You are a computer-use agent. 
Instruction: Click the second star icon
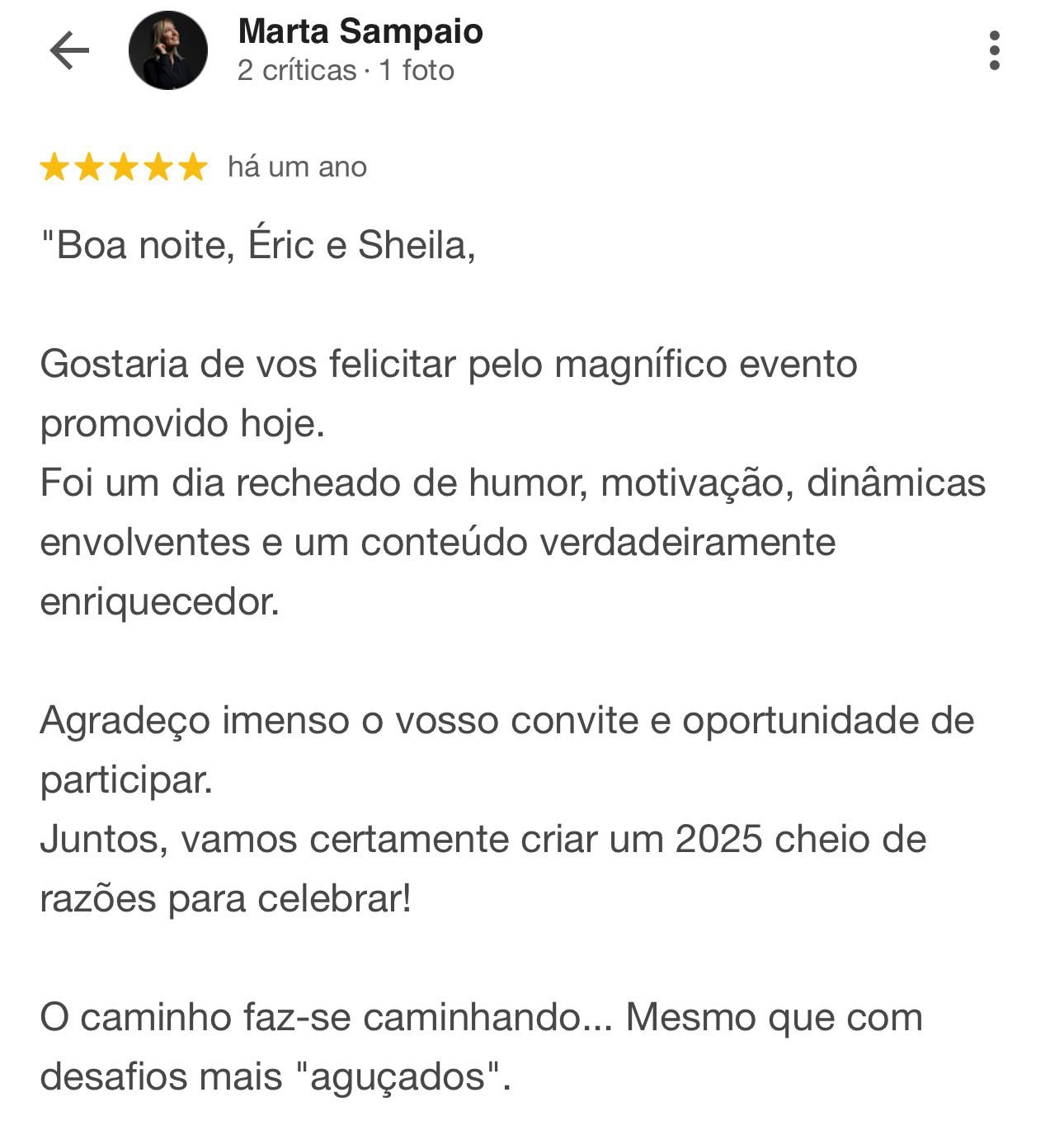click(x=90, y=167)
